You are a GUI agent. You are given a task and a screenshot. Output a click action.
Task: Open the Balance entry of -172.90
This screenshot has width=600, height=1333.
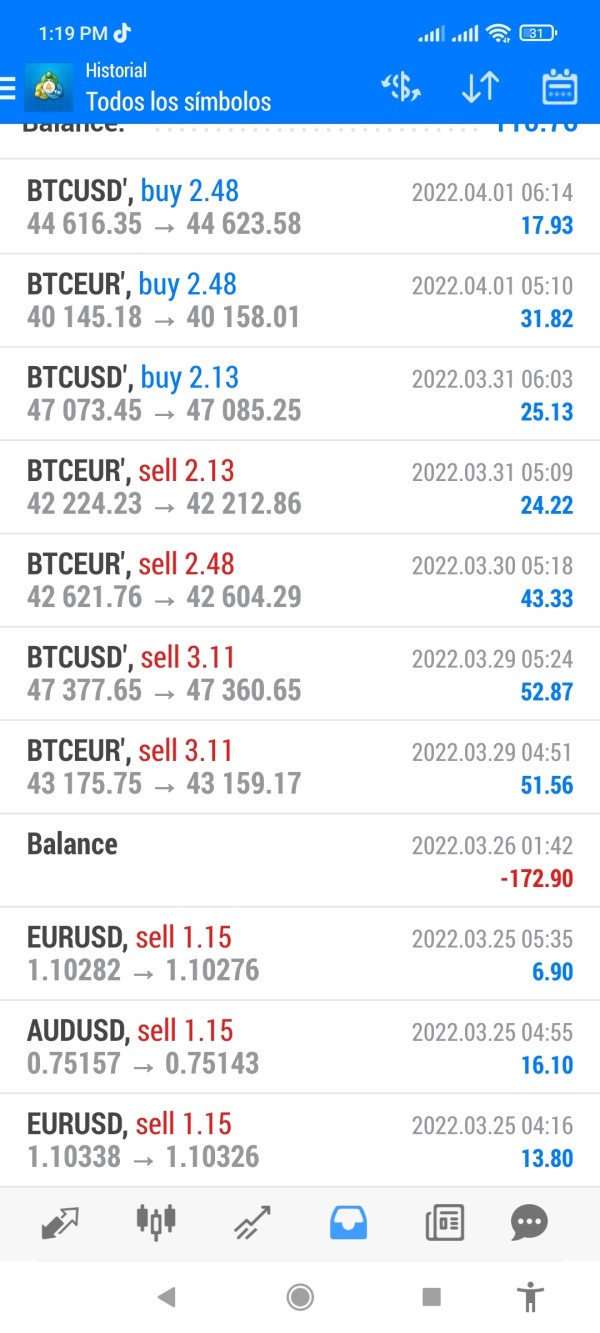pyautogui.click(x=300, y=860)
